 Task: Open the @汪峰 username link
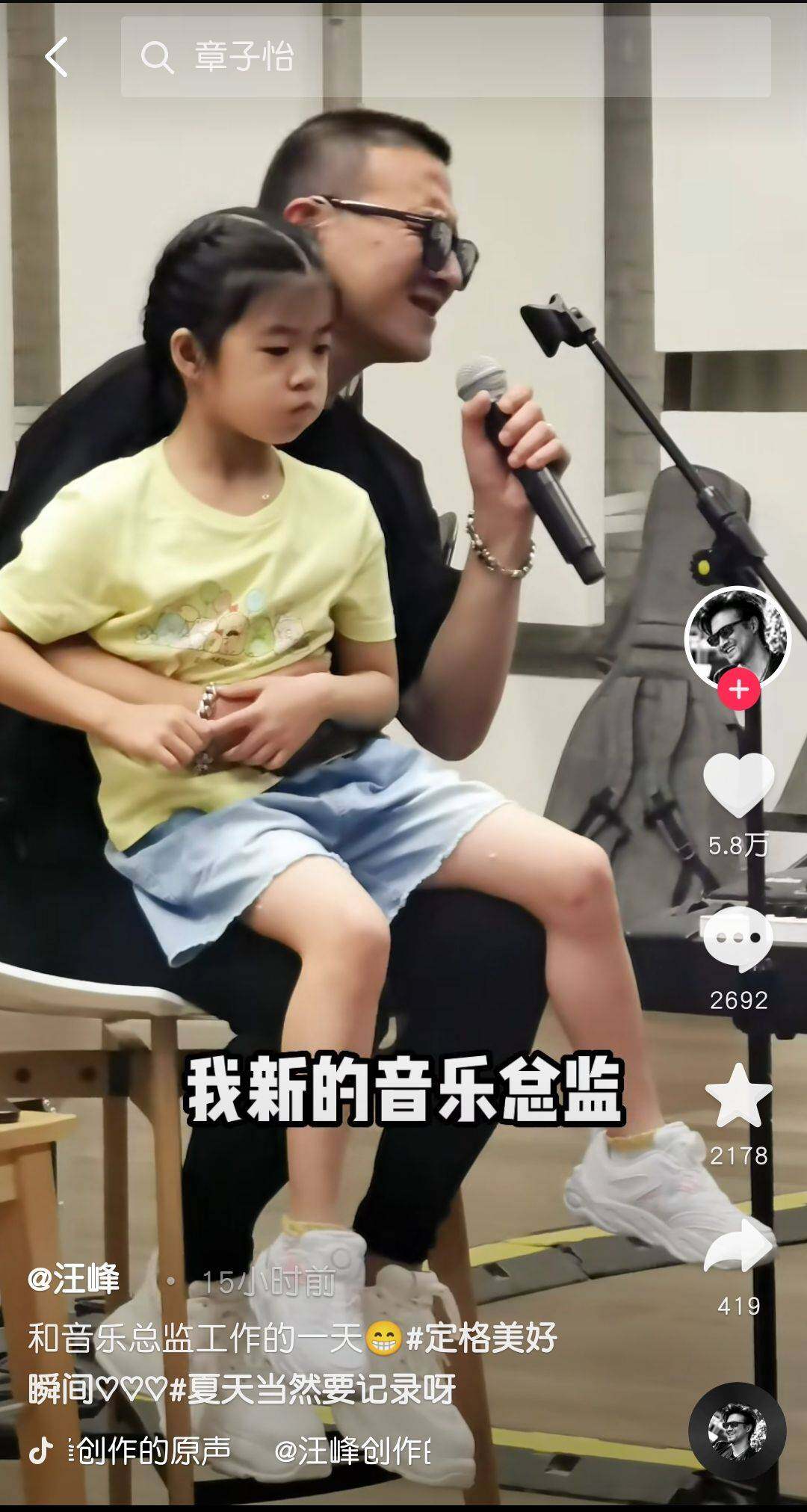tap(73, 1280)
